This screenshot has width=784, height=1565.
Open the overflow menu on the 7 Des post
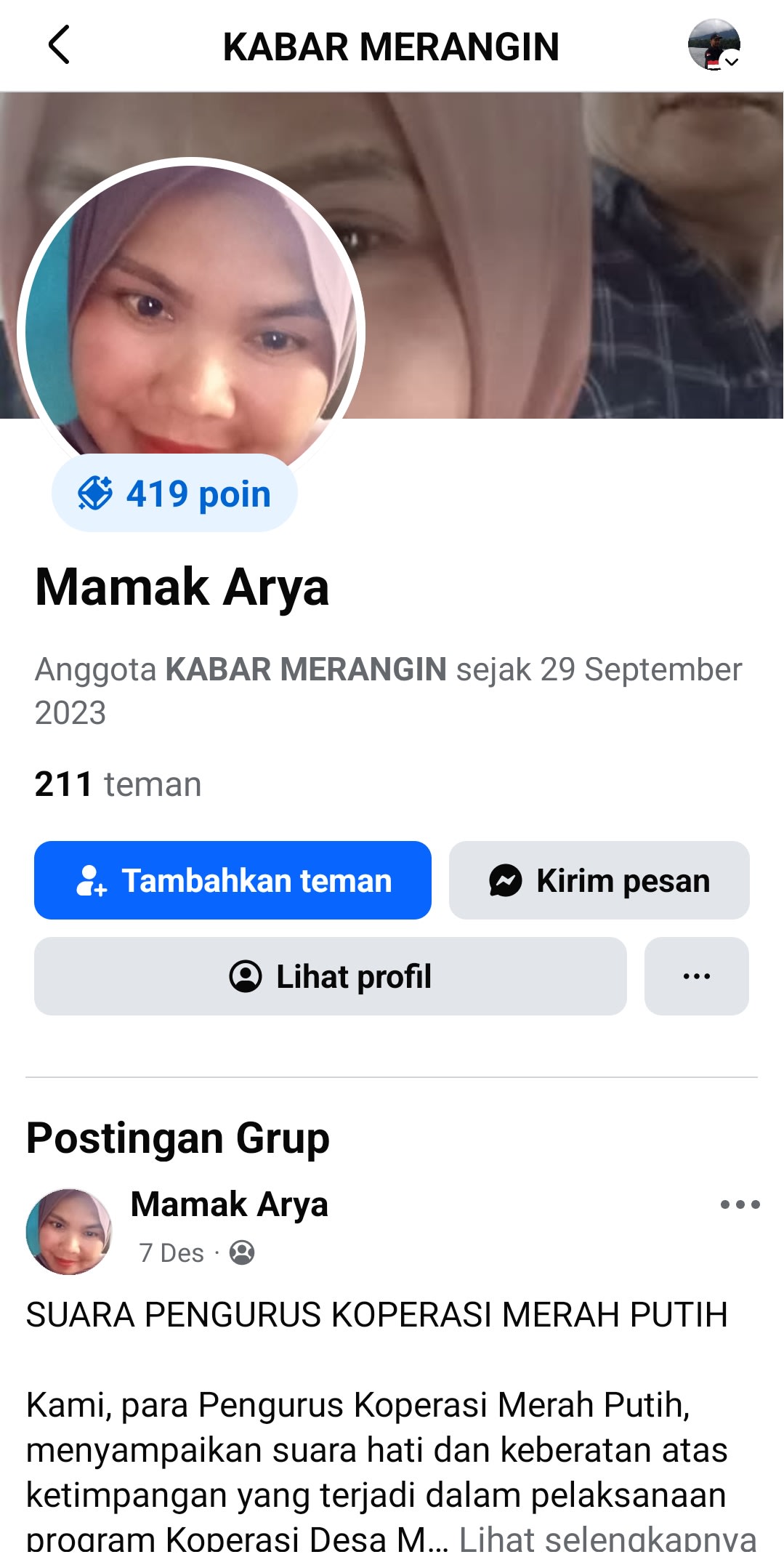coord(740,1204)
